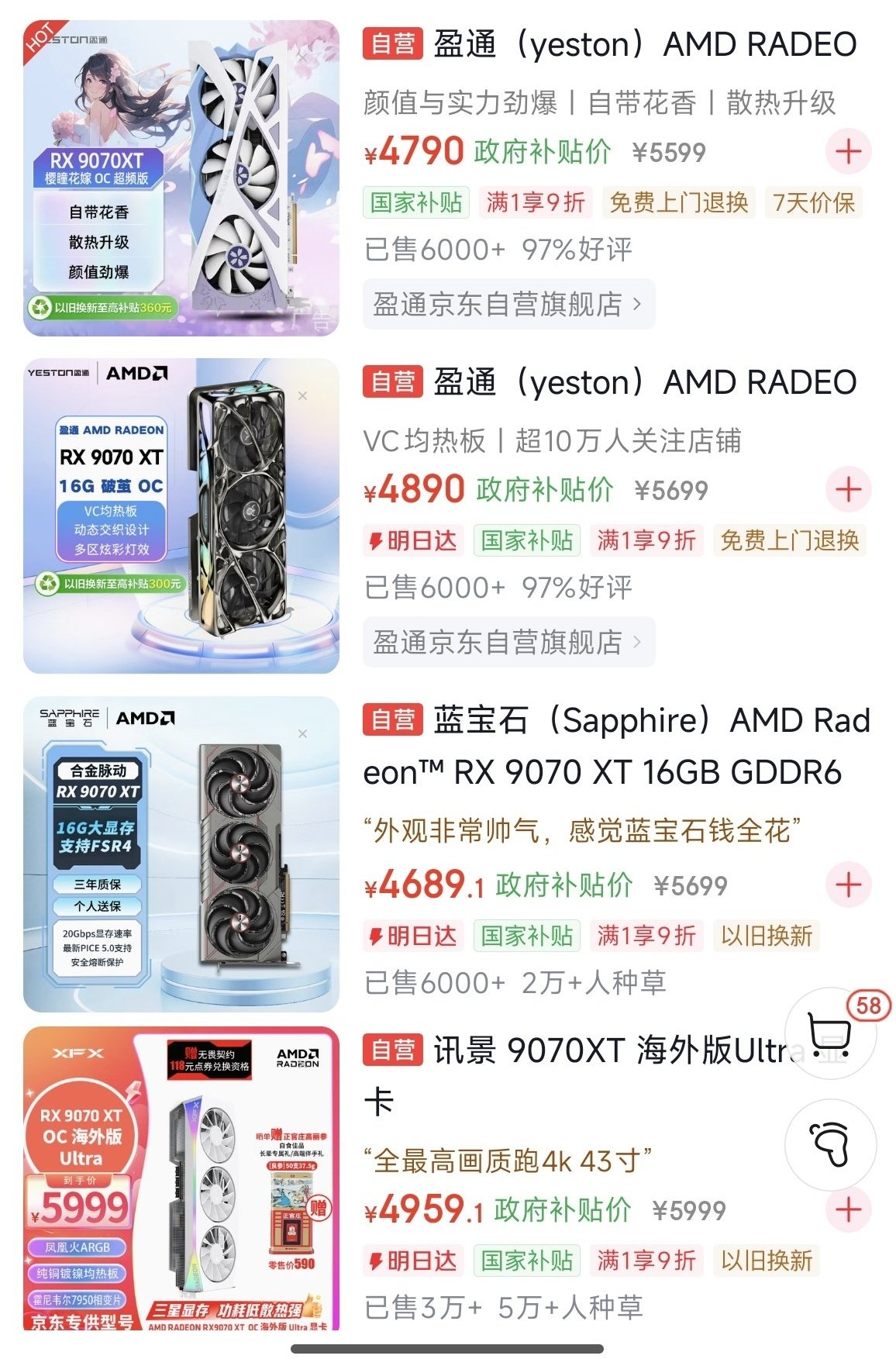Open the Sapphire 合金脉动 RX 9070 XT image
896x1359 pixels.
pyautogui.click(x=181, y=854)
